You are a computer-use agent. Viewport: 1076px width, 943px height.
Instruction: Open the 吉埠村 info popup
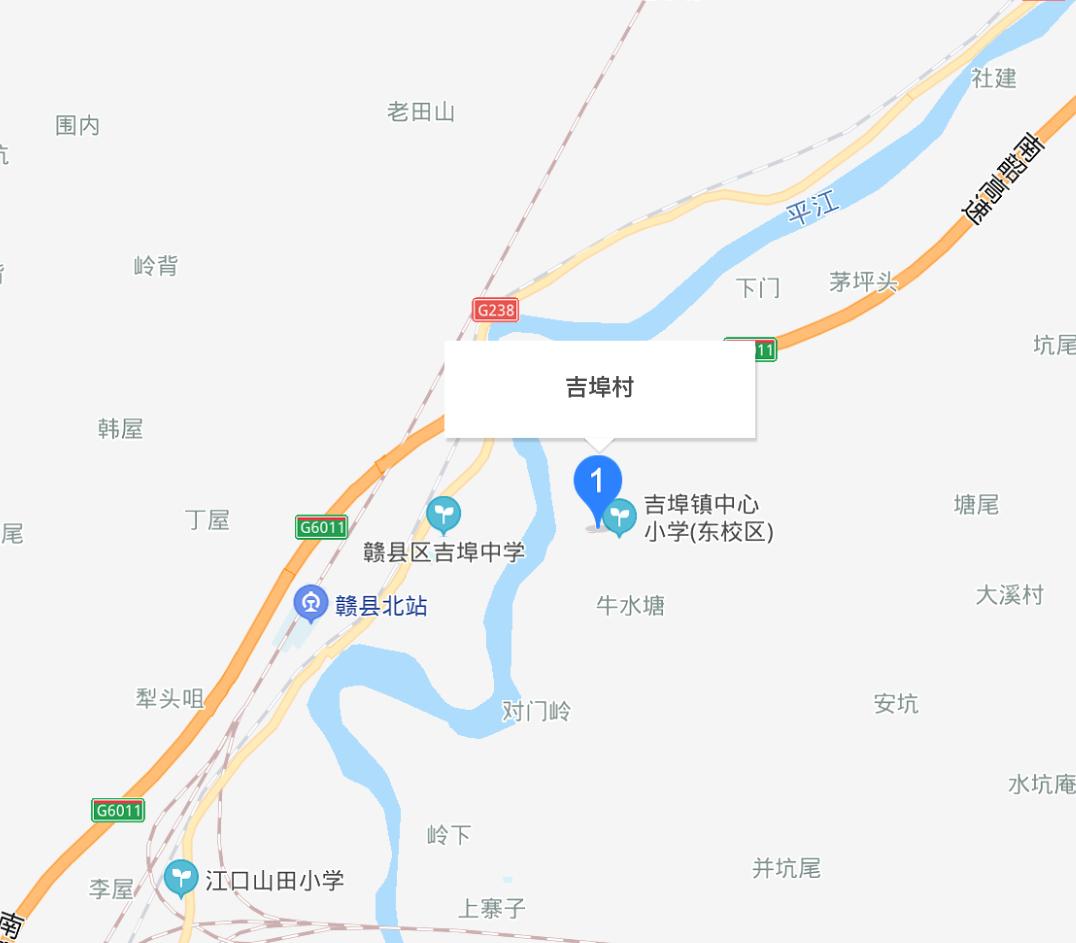point(600,389)
